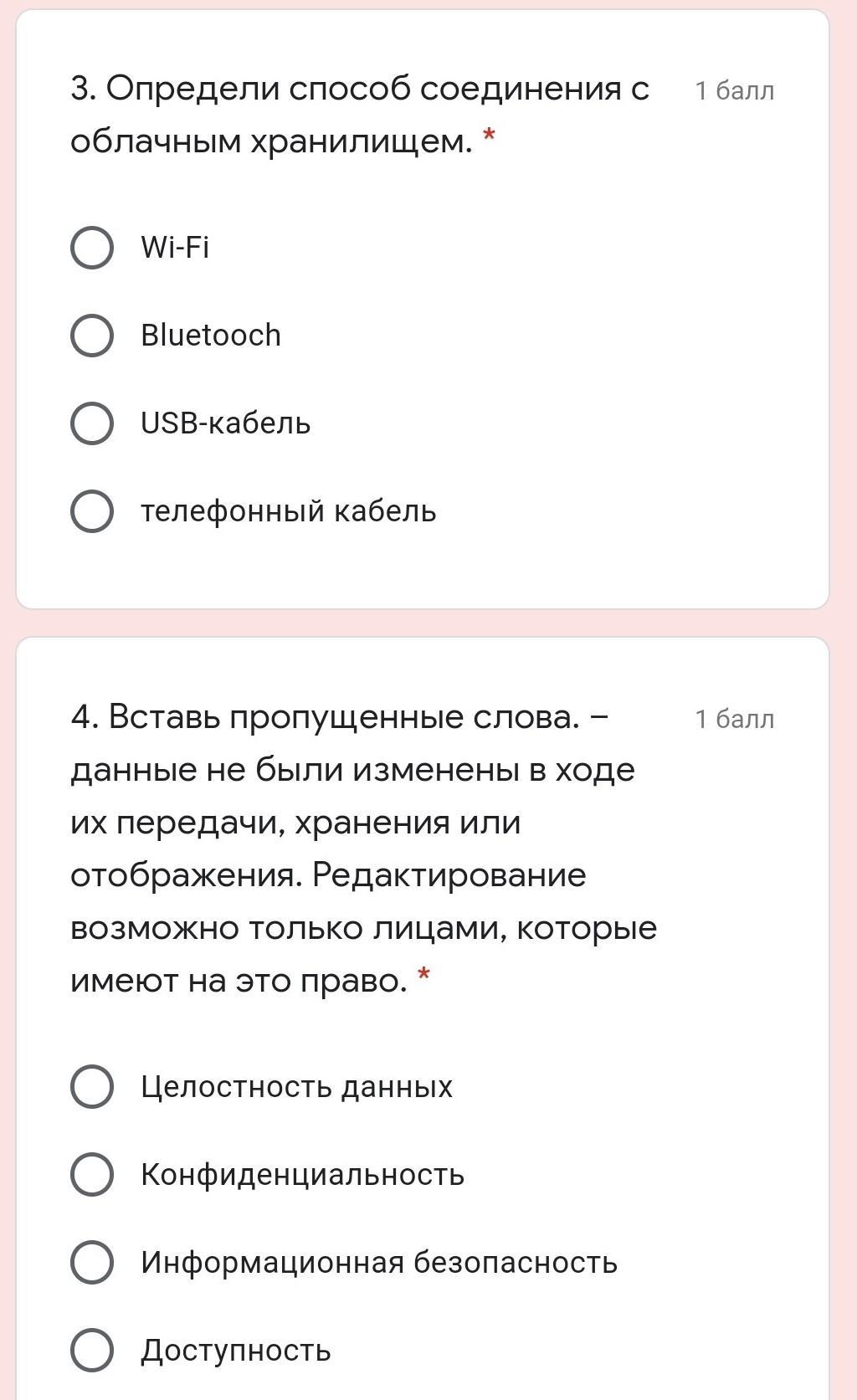Select the Wi-Fi answer option
Image resolution: width=857 pixels, height=1400 pixels.
tap(92, 248)
